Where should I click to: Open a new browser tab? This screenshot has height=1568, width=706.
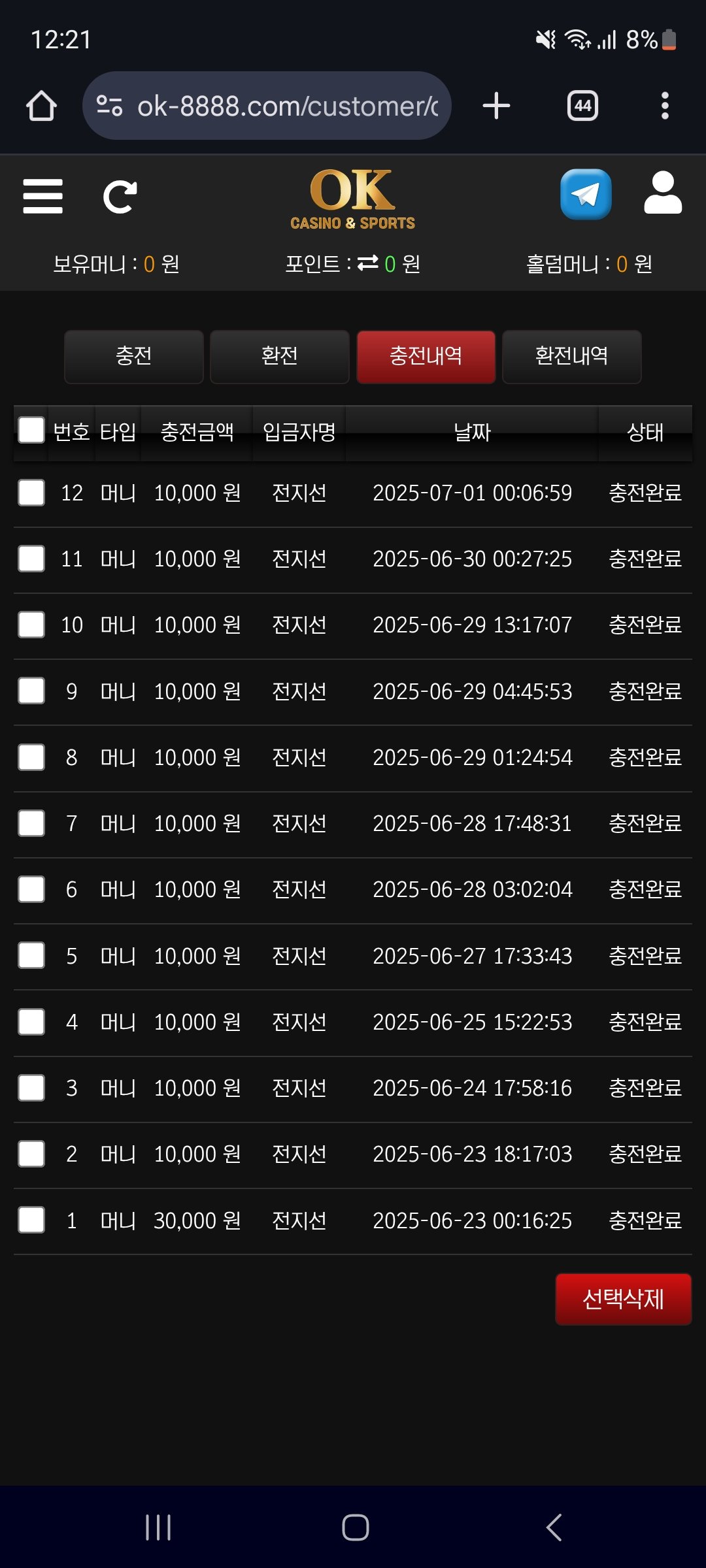click(x=496, y=106)
